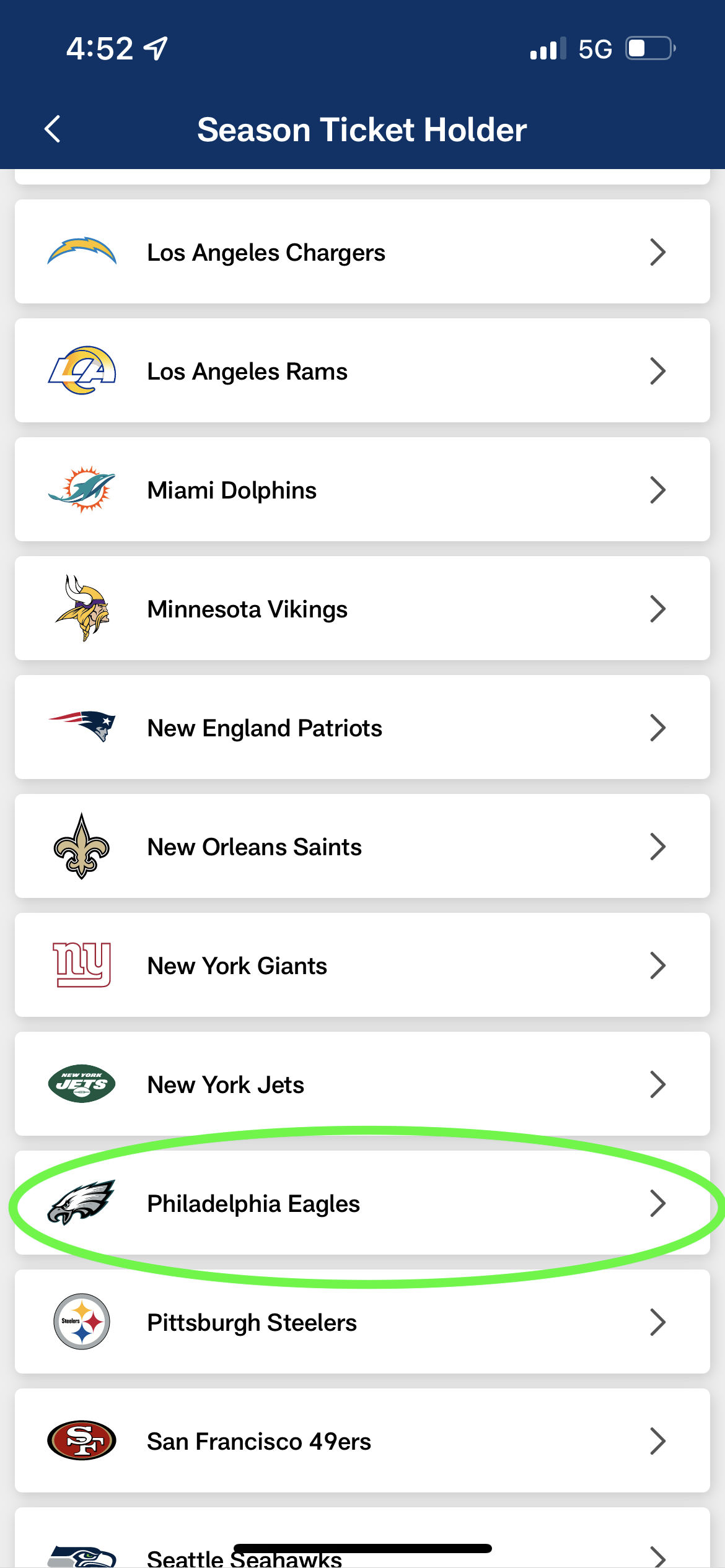Pick the New York Giants
Viewport: 725px width, 1568px height.
click(x=362, y=965)
